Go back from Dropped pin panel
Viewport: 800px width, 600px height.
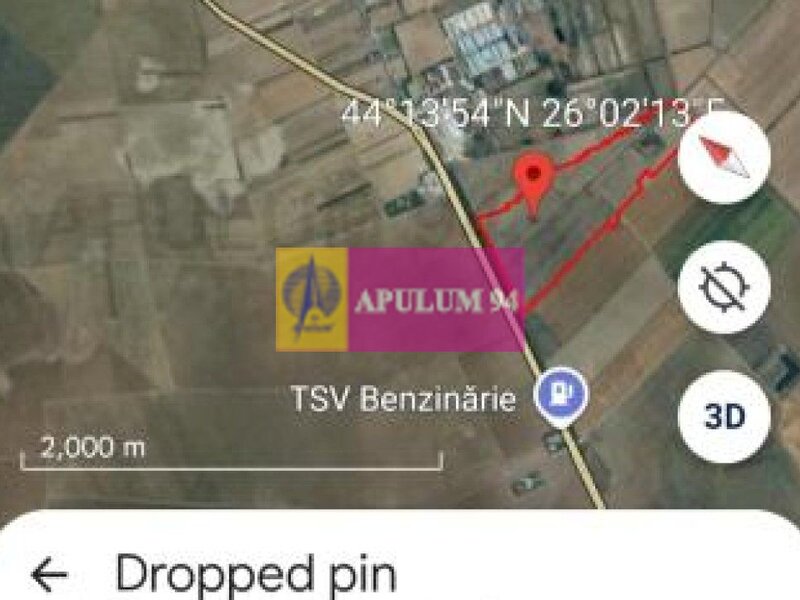point(48,574)
